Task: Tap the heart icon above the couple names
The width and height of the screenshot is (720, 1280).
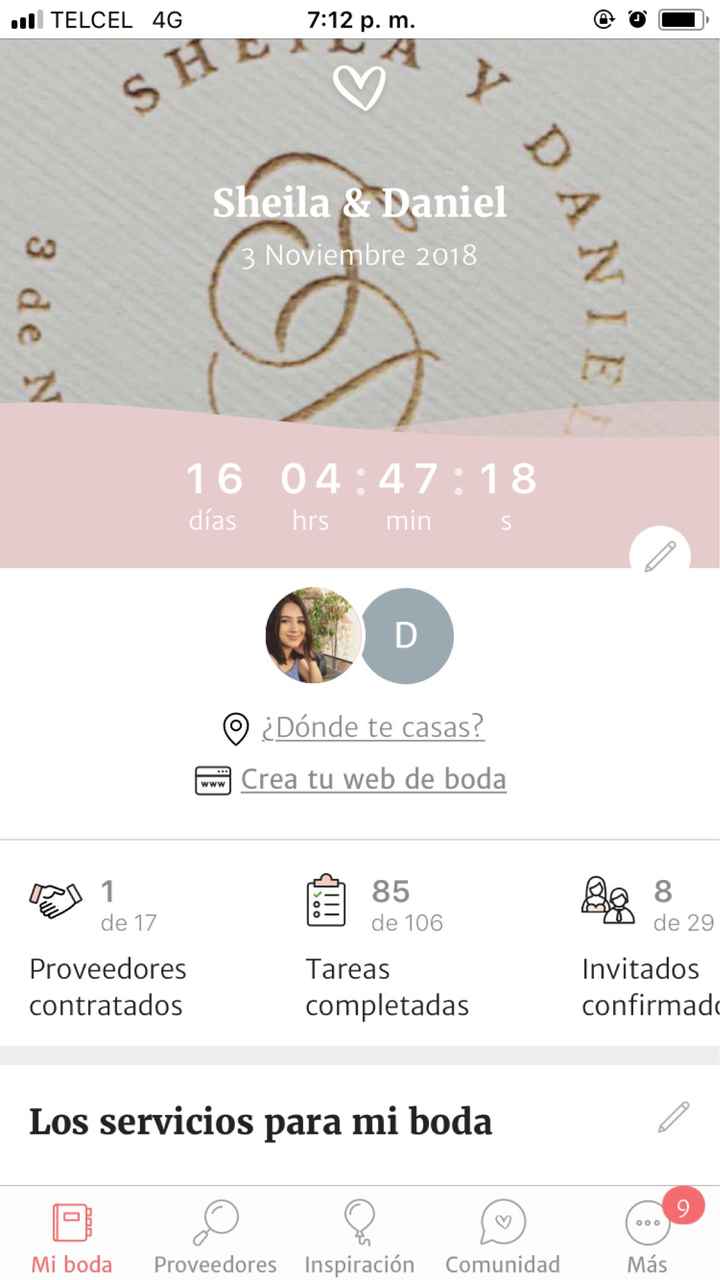Action: coord(361,88)
